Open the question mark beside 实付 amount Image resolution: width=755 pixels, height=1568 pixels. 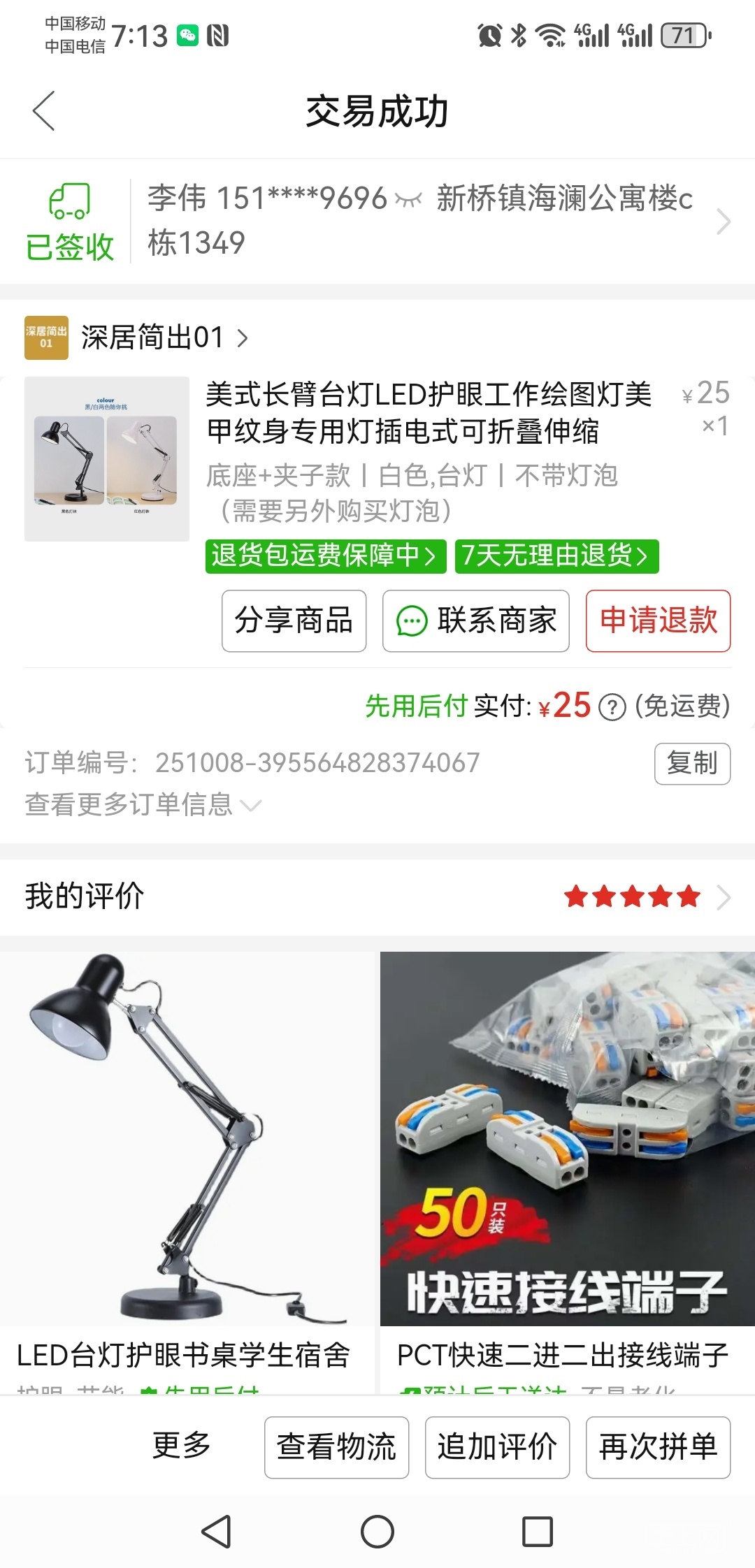pos(612,707)
